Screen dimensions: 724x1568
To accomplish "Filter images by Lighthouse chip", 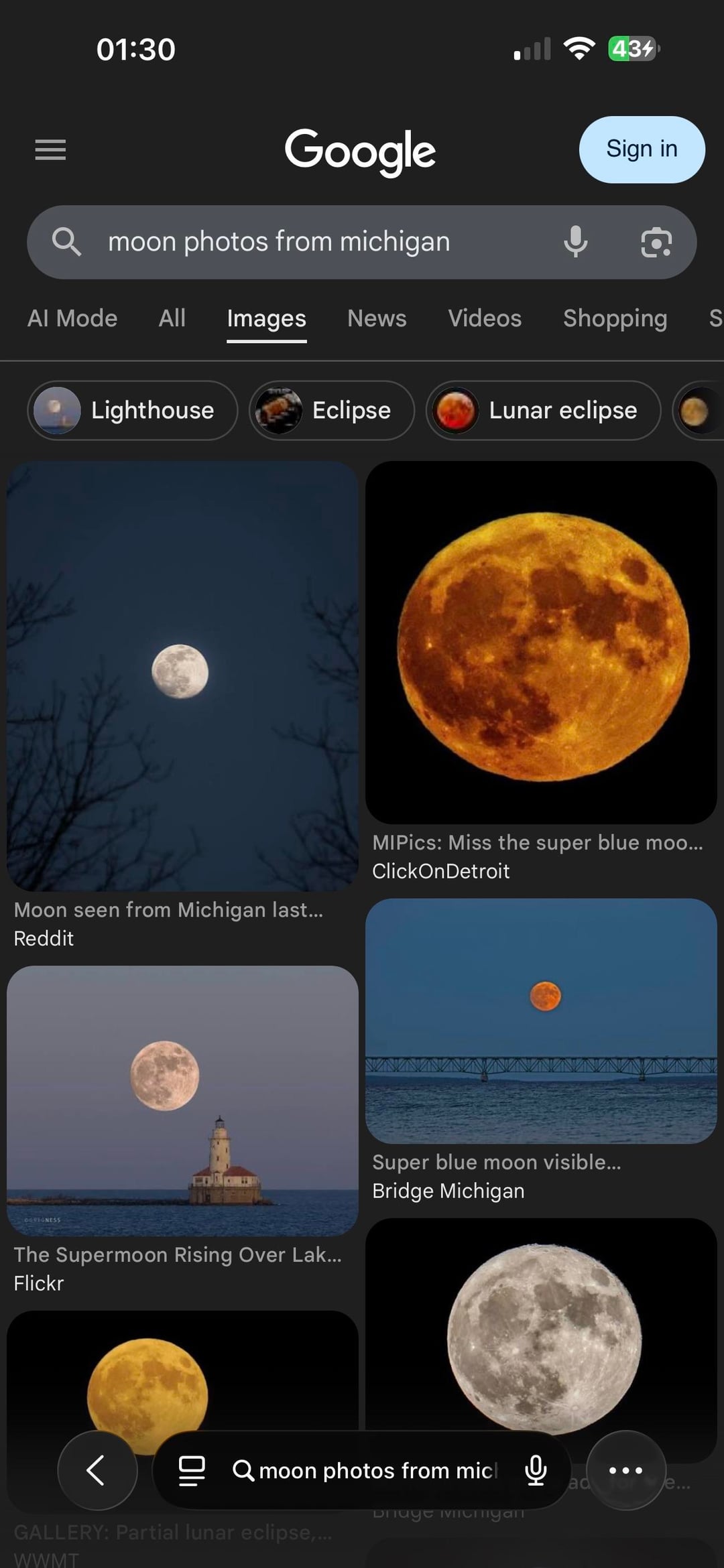I will click(x=133, y=410).
